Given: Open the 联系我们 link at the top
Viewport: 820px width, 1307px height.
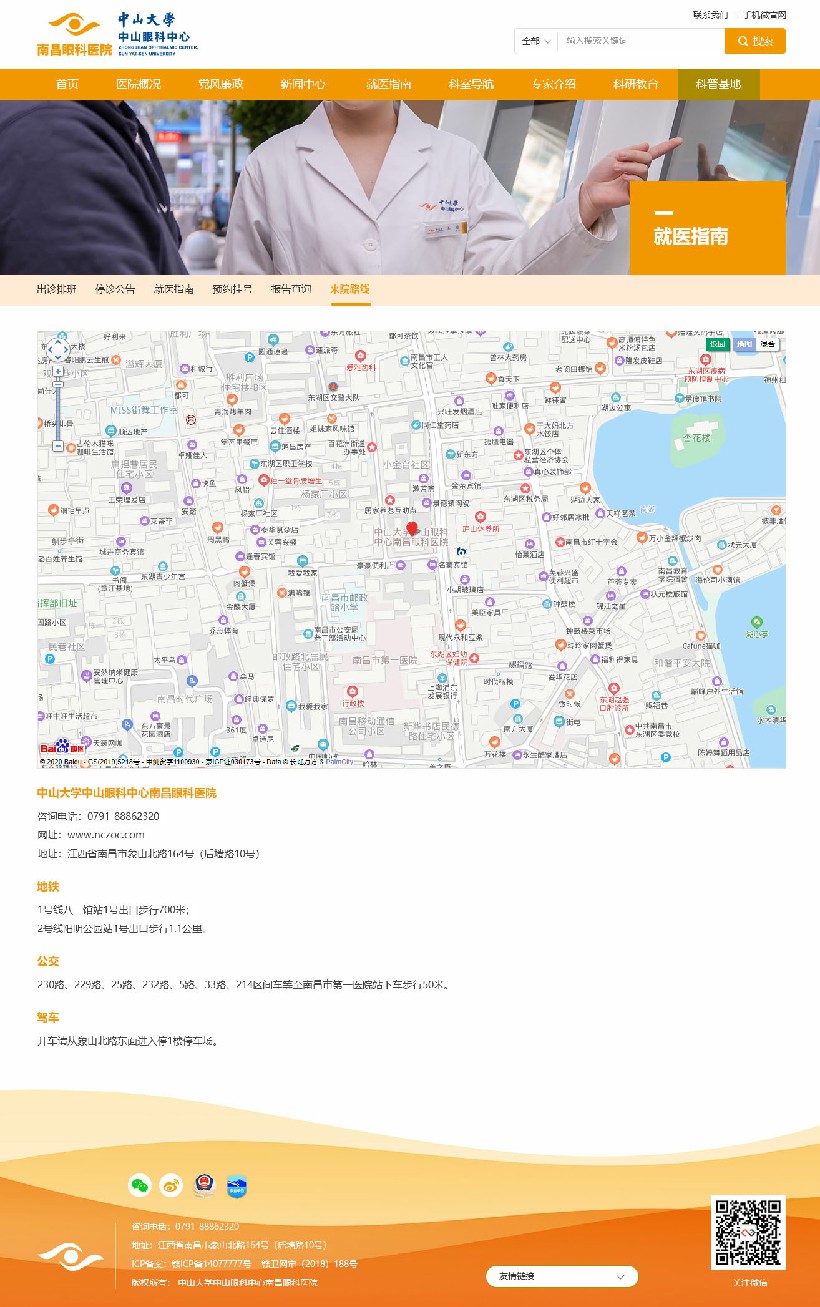Looking at the screenshot, I should click(x=710, y=15).
